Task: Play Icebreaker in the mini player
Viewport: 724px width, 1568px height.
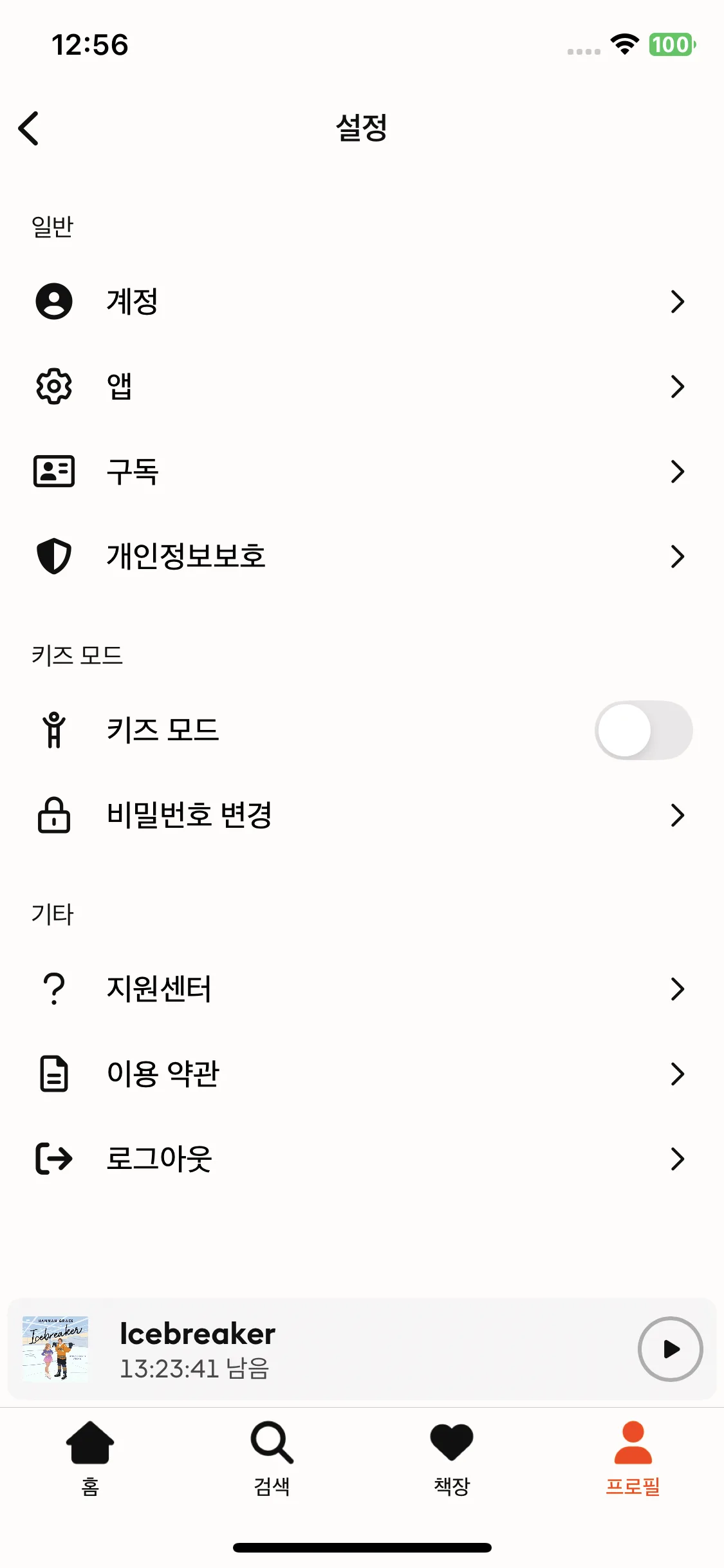Action: (670, 1349)
